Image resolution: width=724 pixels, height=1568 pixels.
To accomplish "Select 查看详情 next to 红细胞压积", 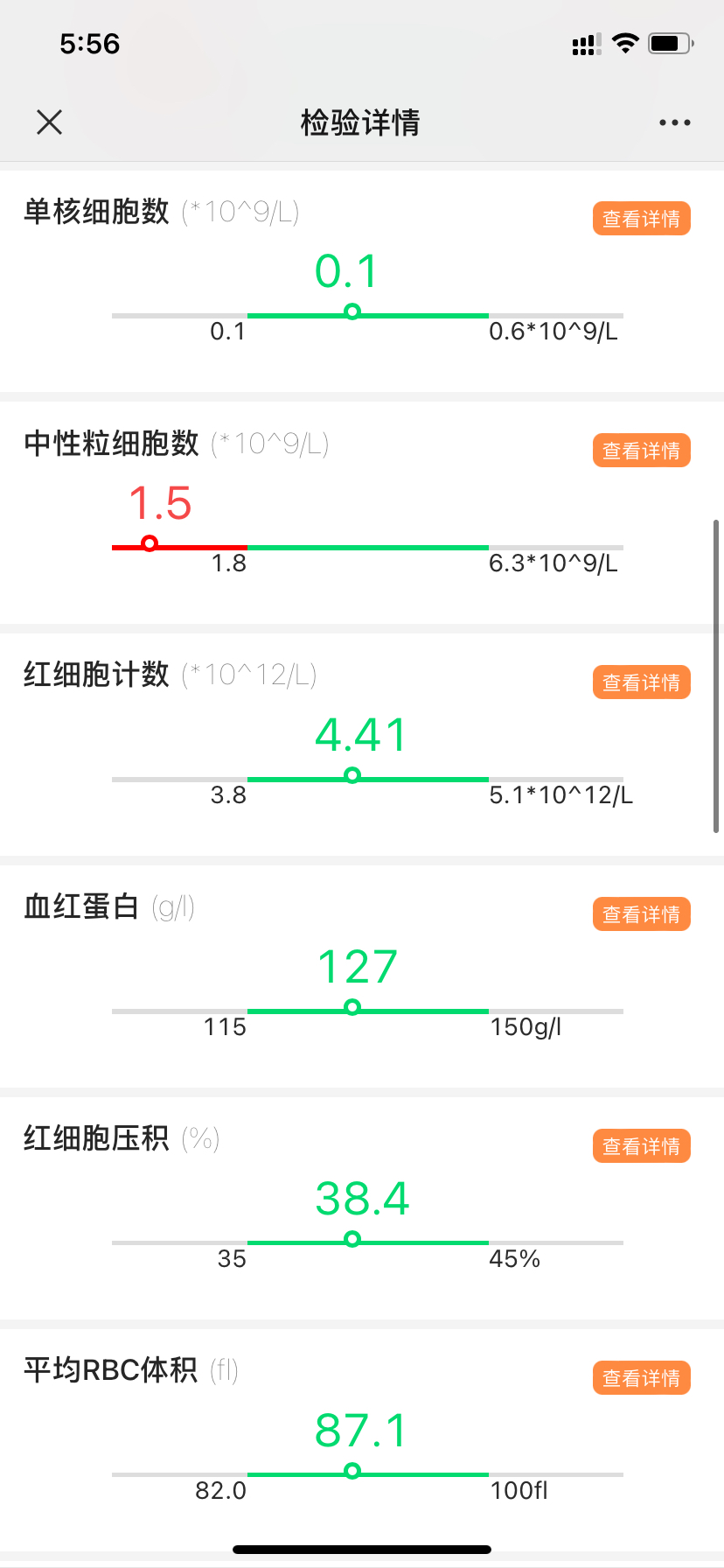I will click(642, 1146).
